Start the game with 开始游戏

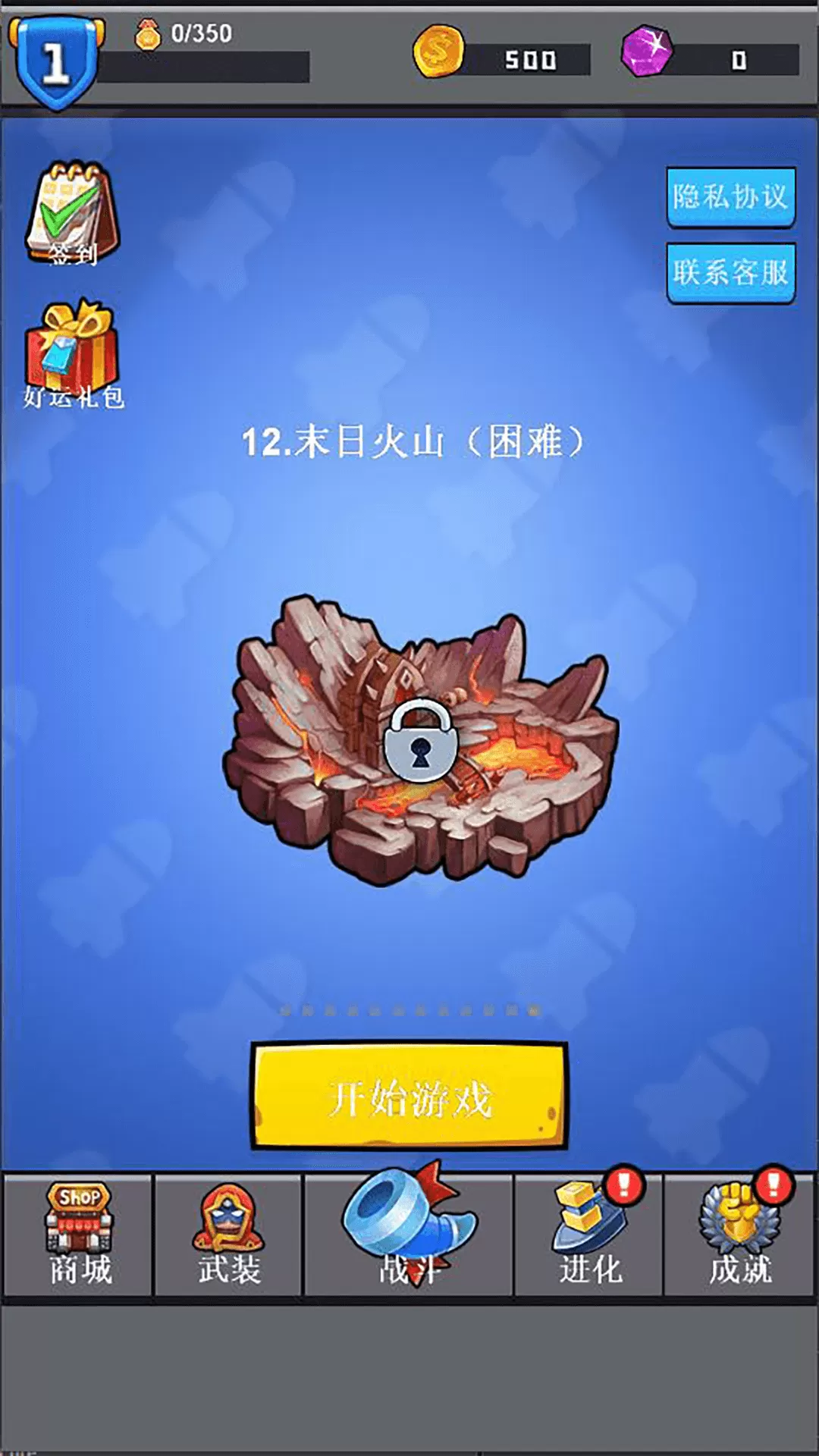[409, 1097]
